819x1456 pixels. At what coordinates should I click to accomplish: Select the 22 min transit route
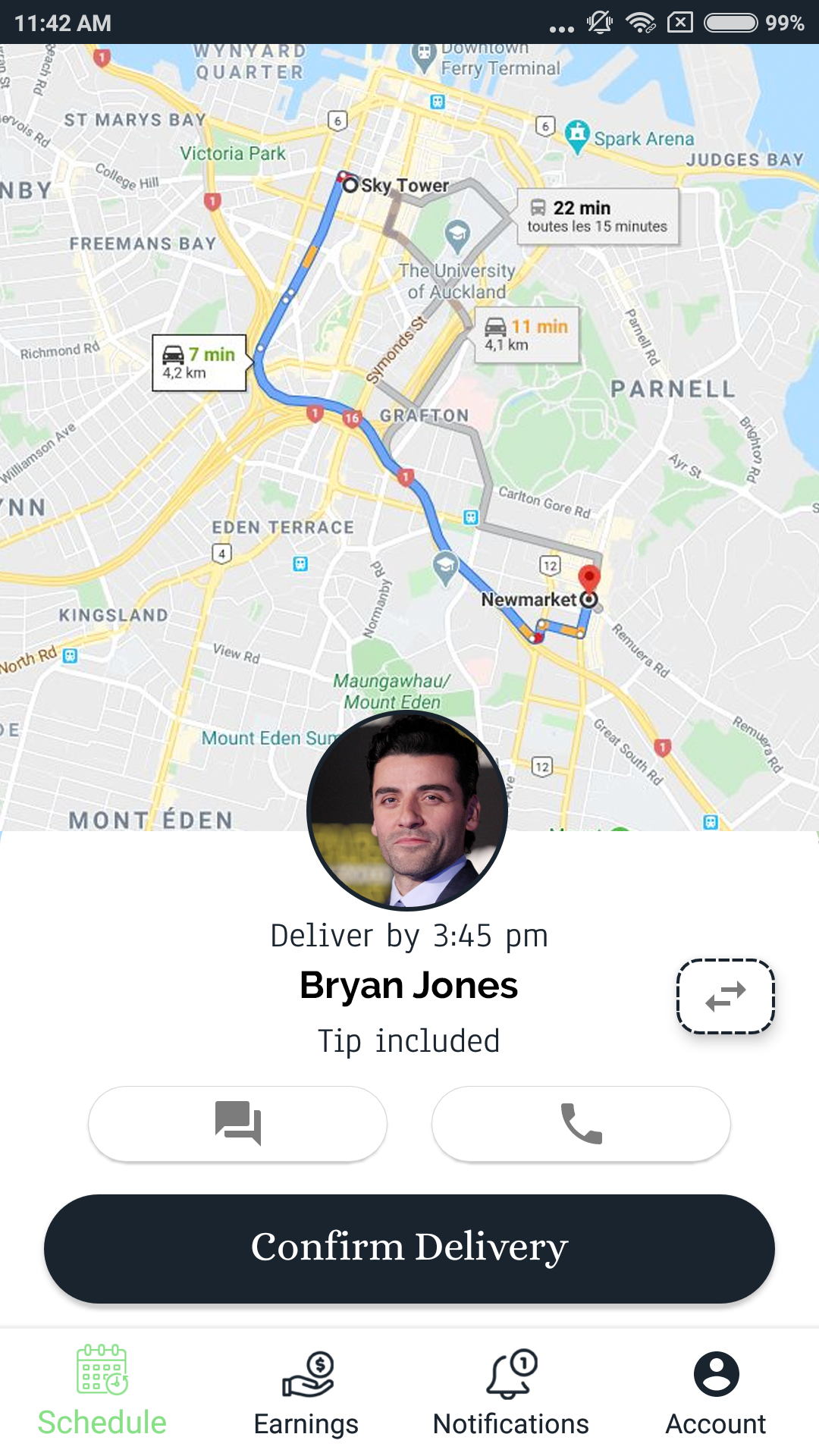tap(598, 216)
